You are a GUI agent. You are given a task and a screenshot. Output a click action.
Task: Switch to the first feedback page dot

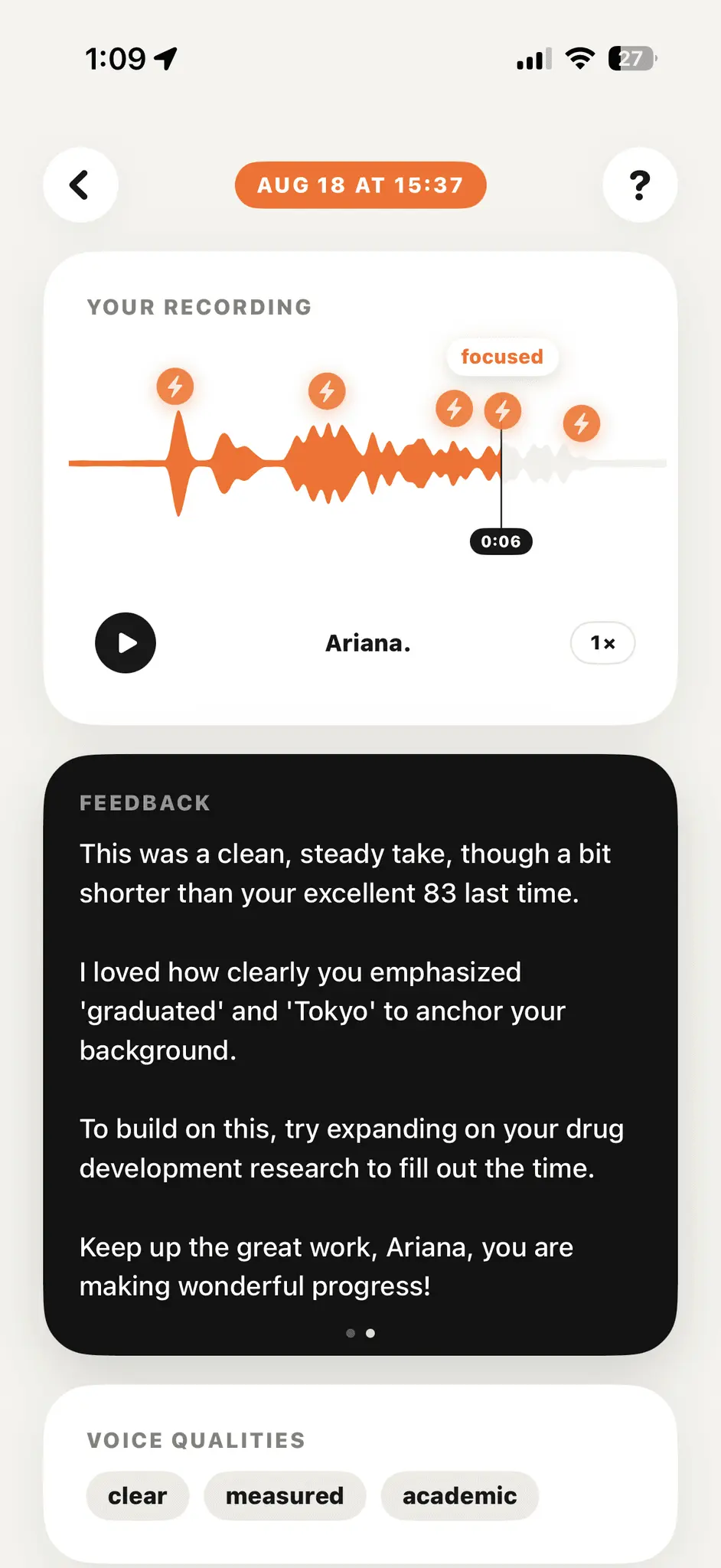[x=351, y=1333]
